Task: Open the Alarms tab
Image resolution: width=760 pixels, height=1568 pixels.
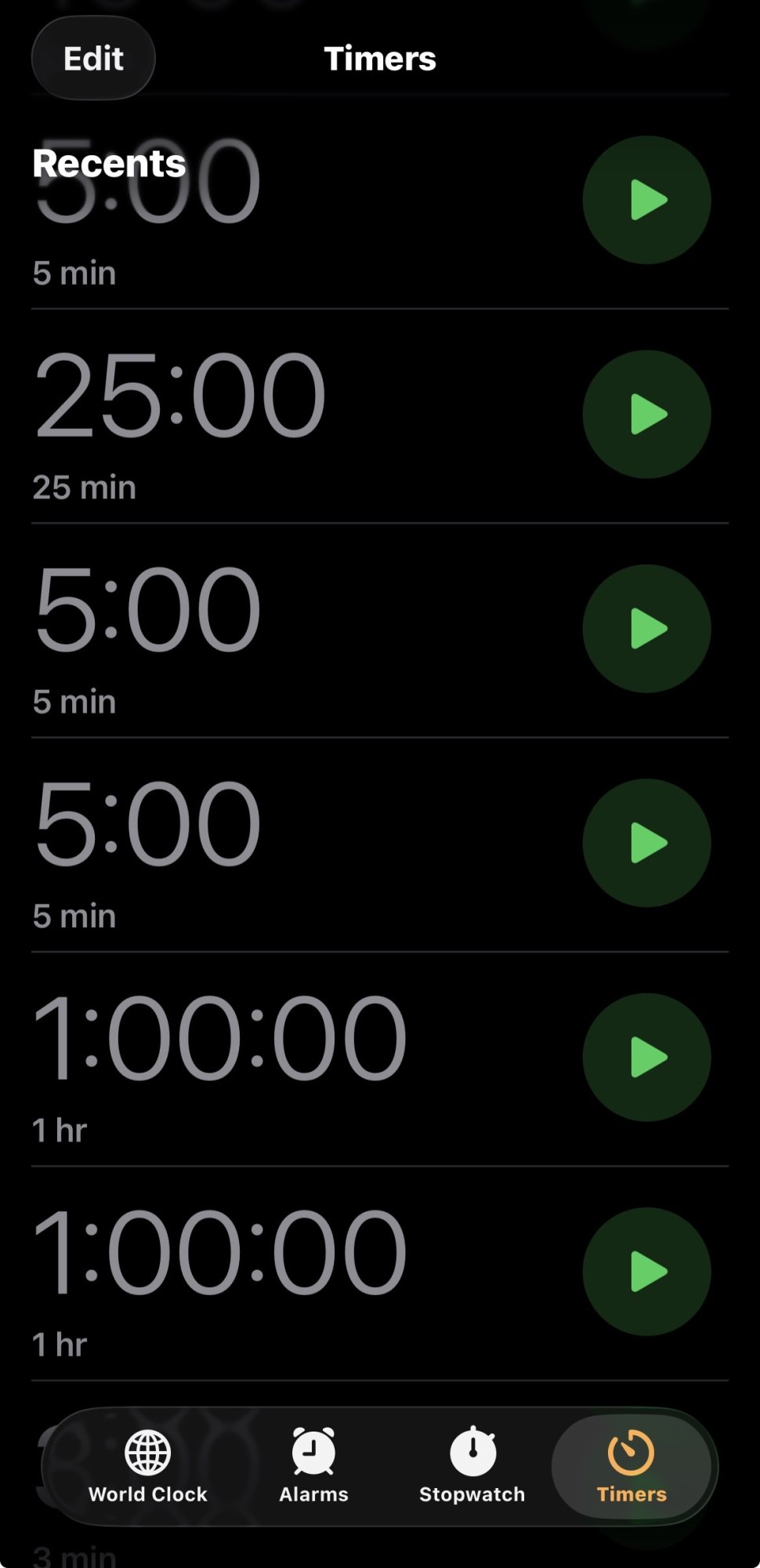Action: click(313, 1466)
